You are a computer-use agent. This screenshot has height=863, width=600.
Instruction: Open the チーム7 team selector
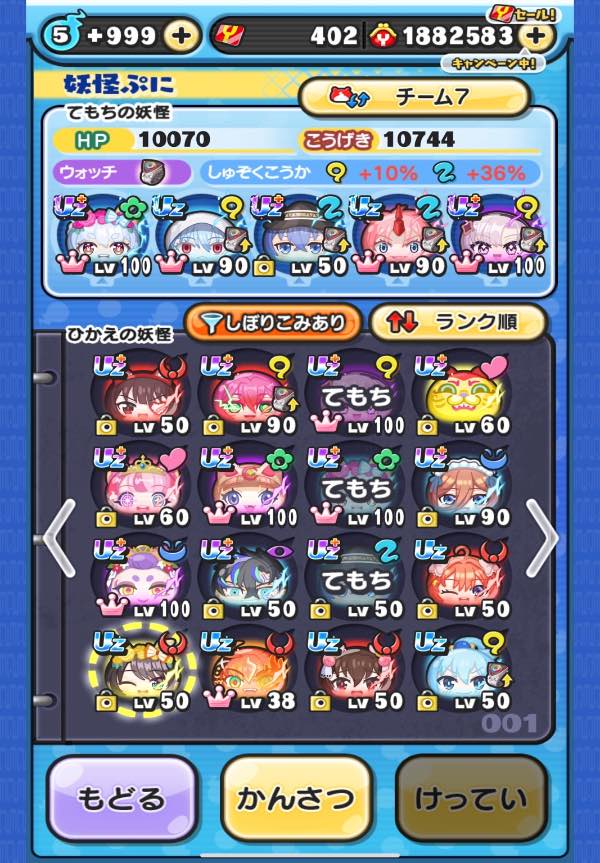[x=414, y=98]
